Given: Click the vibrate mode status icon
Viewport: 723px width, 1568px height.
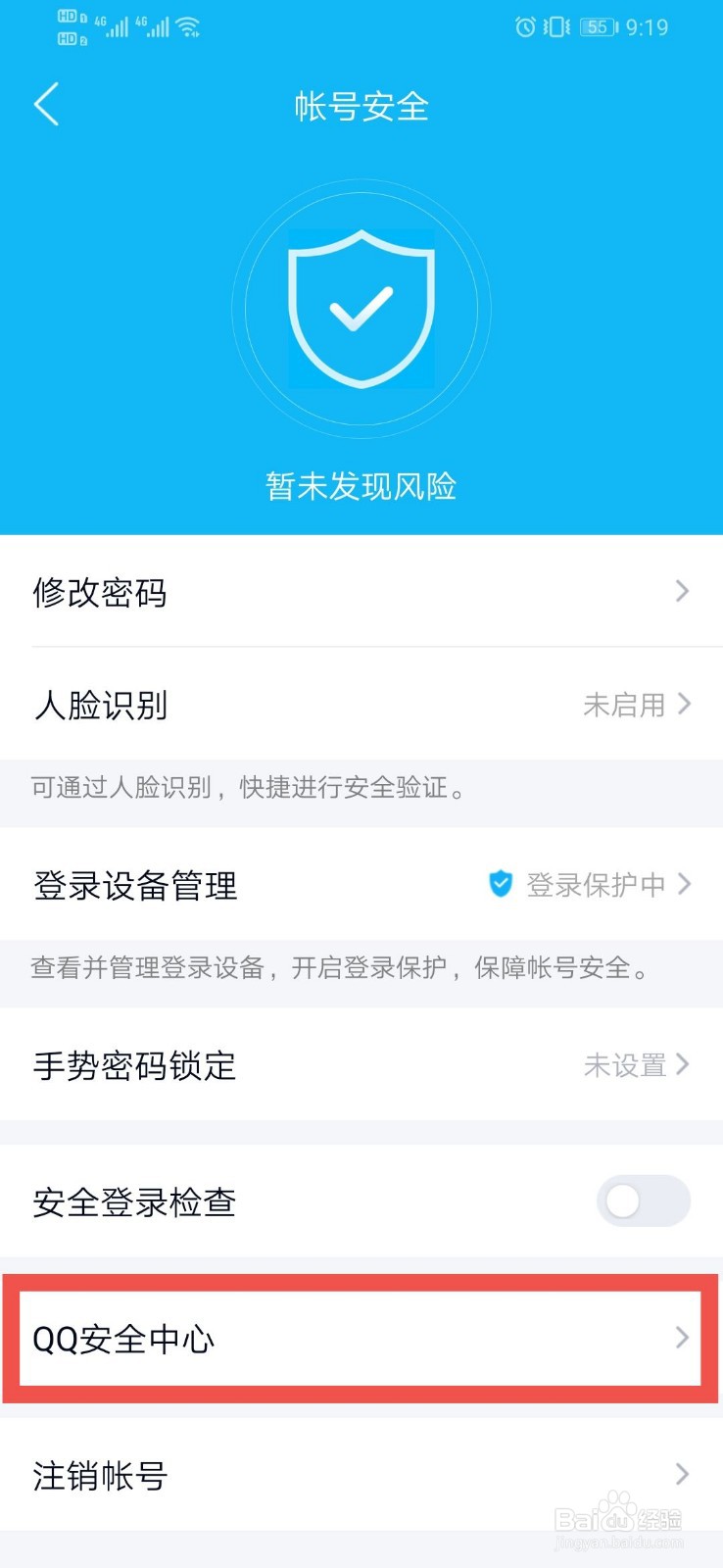Looking at the screenshot, I should coord(554,26).
